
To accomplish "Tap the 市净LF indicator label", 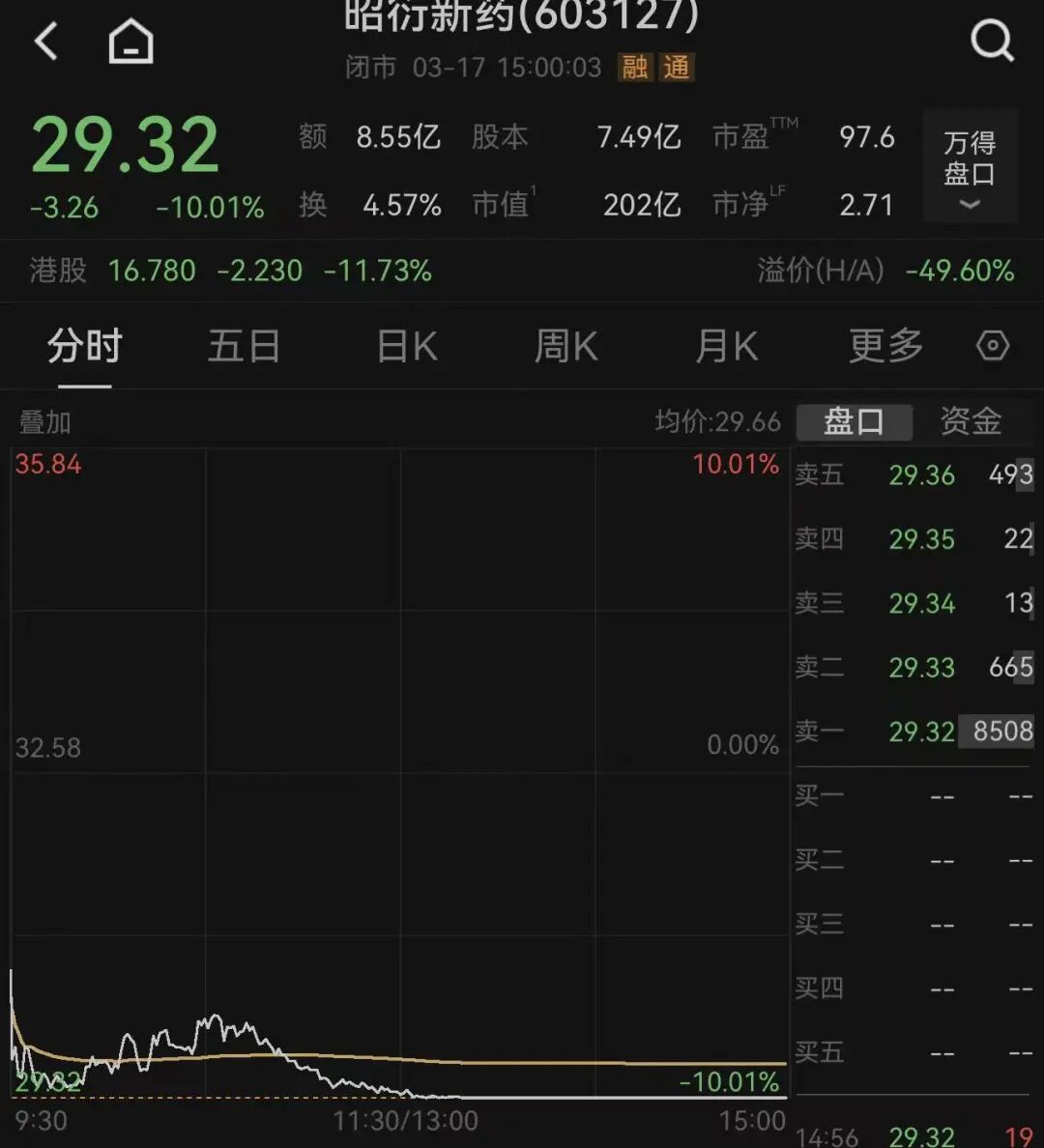I will (752, 204).
